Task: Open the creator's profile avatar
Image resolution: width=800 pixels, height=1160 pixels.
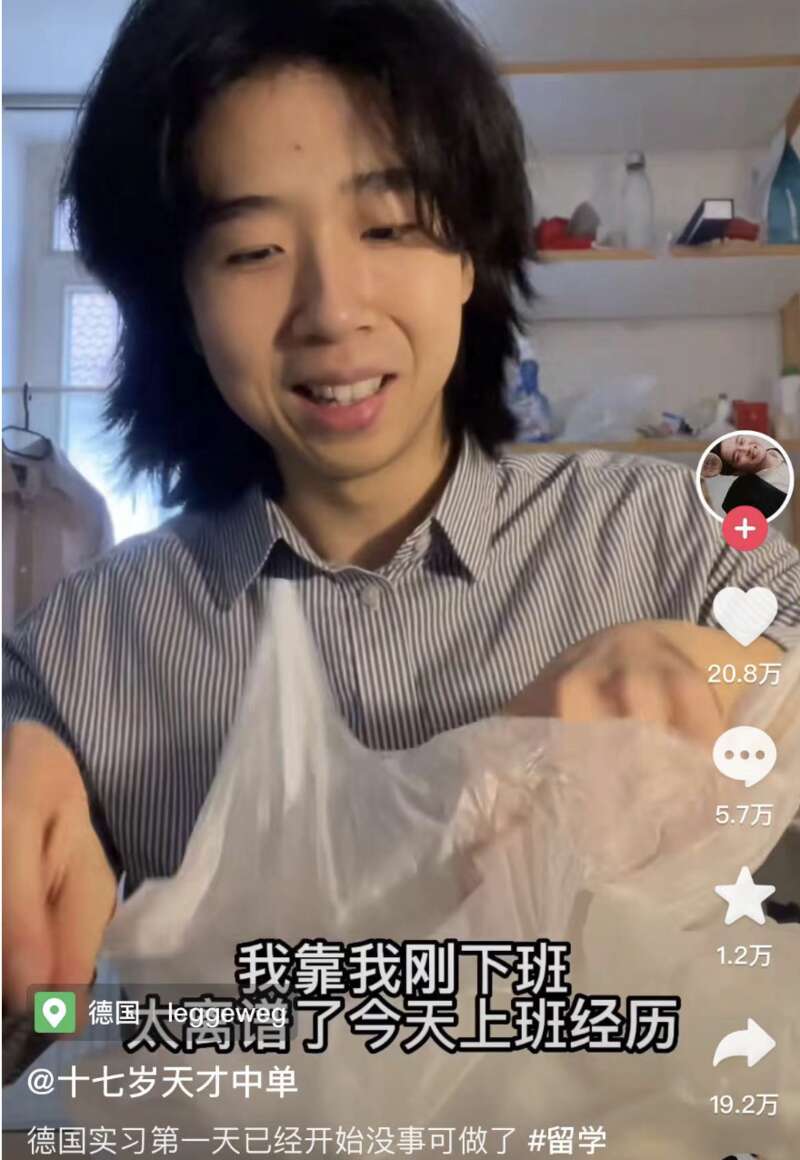Action: [745, 478]
